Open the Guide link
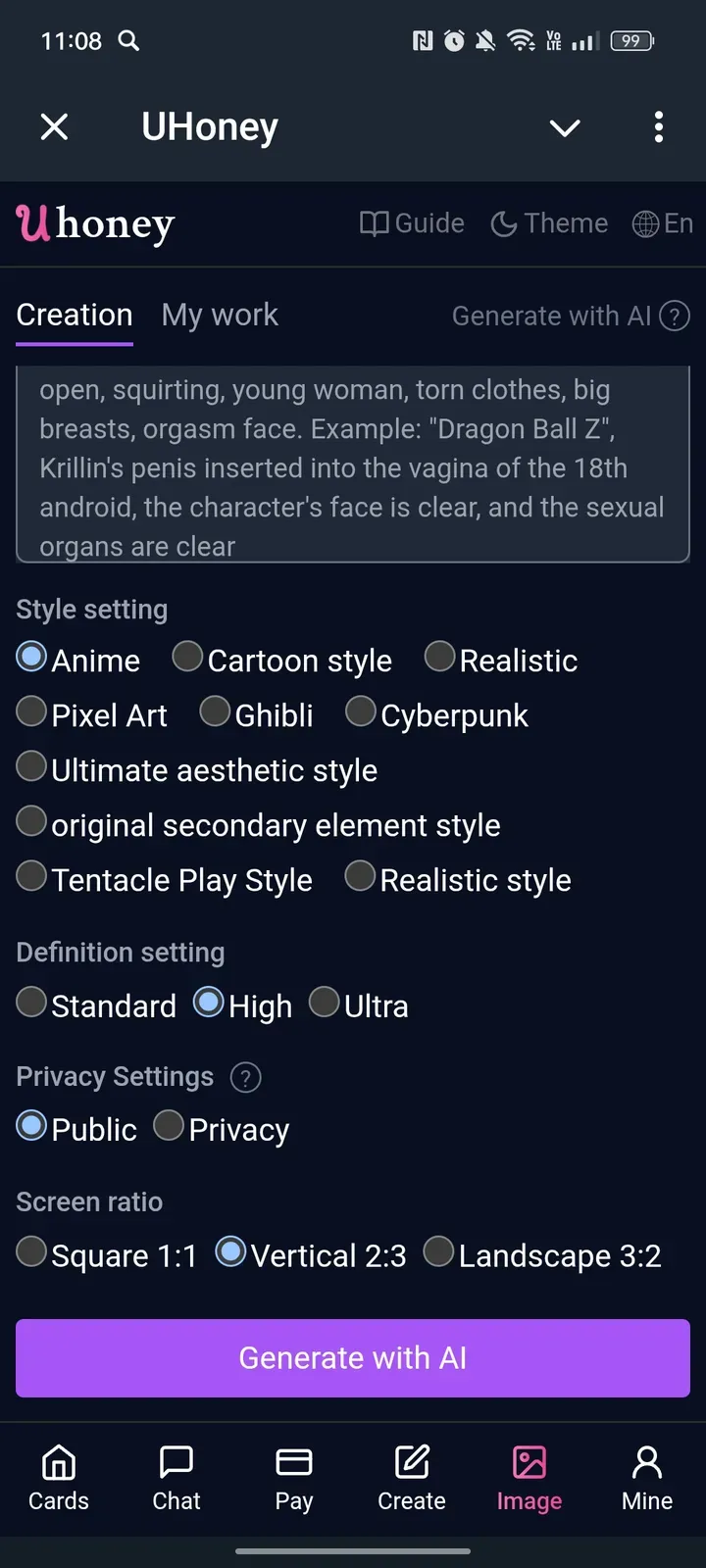Viewport: 706px width, 1568px height. 413,223
